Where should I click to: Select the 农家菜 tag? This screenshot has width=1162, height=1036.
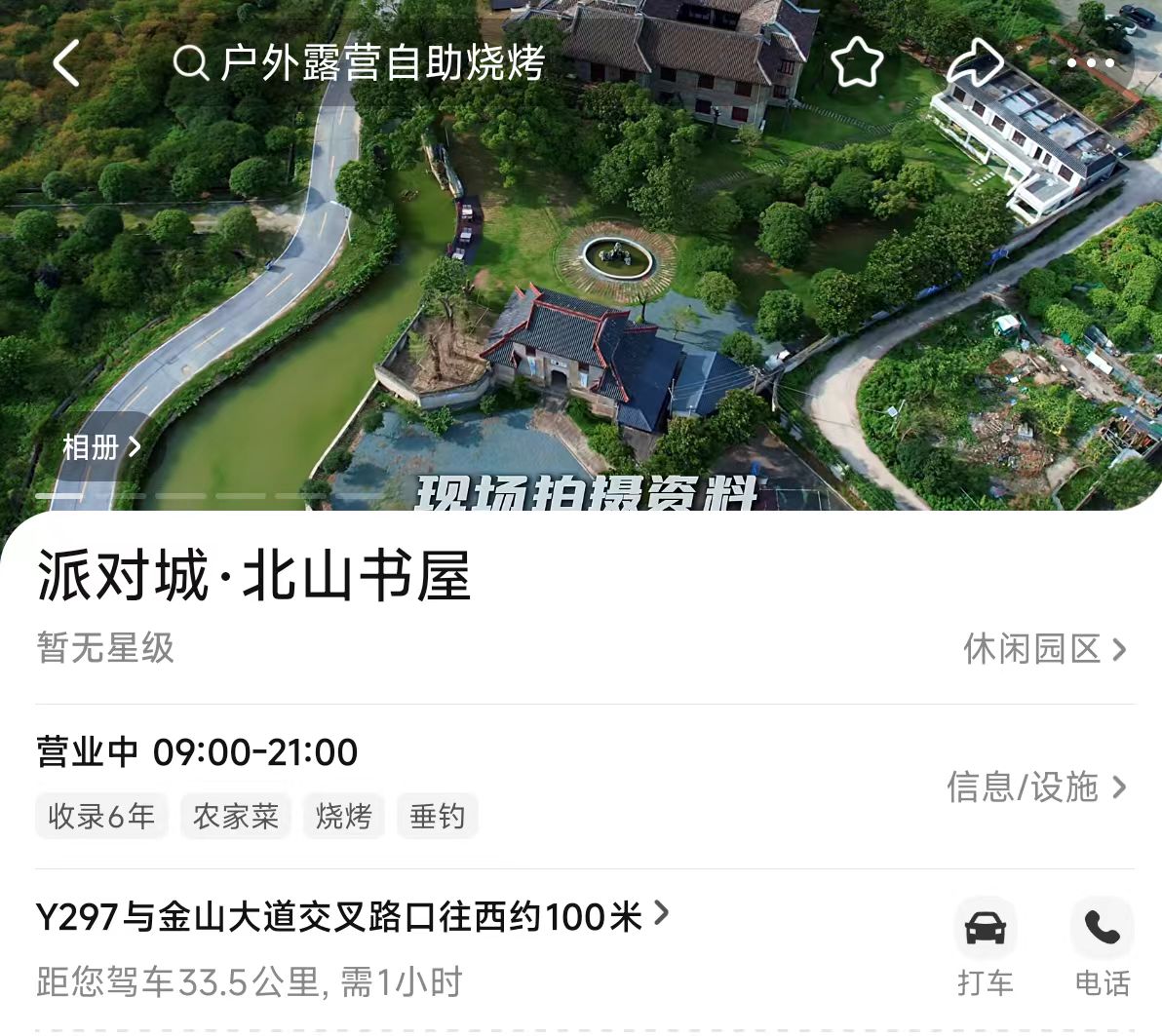[x=236, y=817]
